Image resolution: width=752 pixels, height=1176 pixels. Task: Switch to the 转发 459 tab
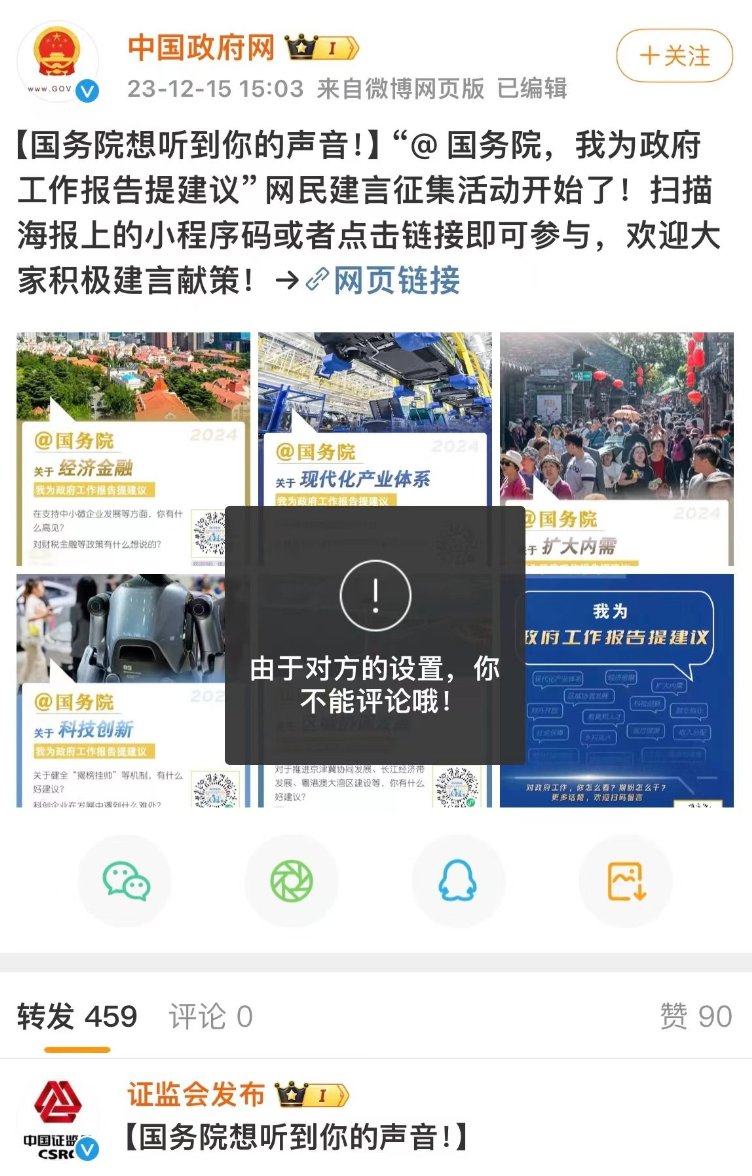(77, 1017)
